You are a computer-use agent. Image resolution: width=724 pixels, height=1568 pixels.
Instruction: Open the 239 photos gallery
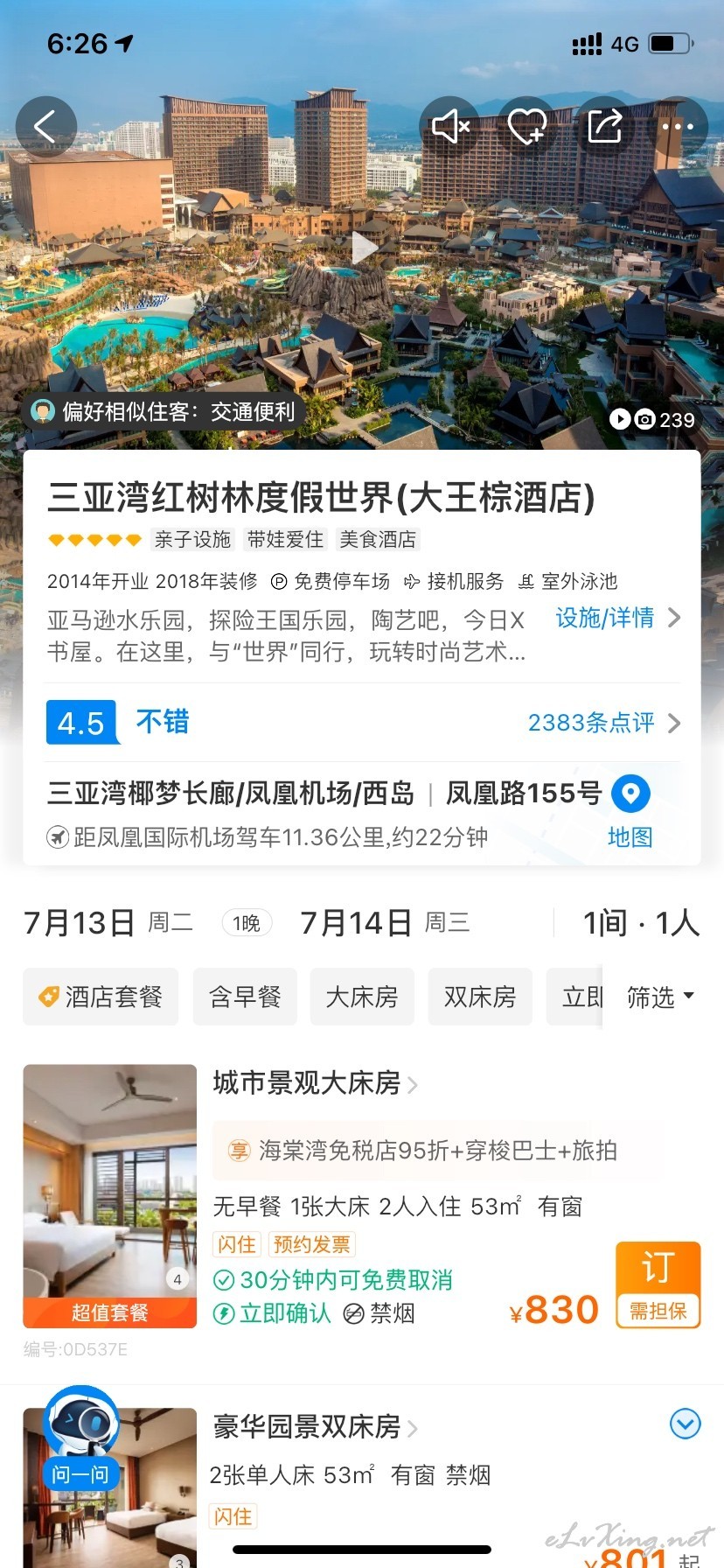pyautogui.click(x=652, y=419)
